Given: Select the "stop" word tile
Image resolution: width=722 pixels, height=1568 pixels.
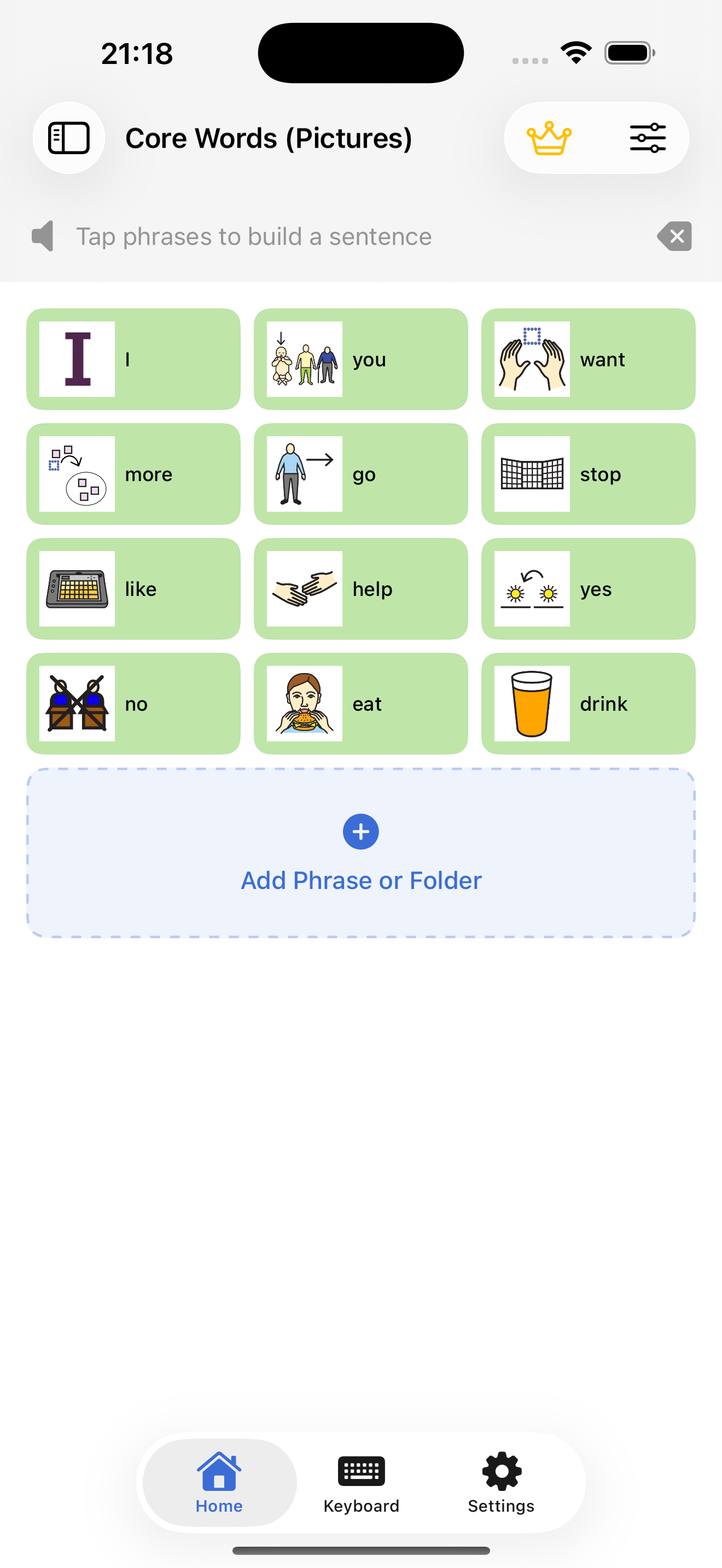Looking at the screenshot, I should point(588,474).
